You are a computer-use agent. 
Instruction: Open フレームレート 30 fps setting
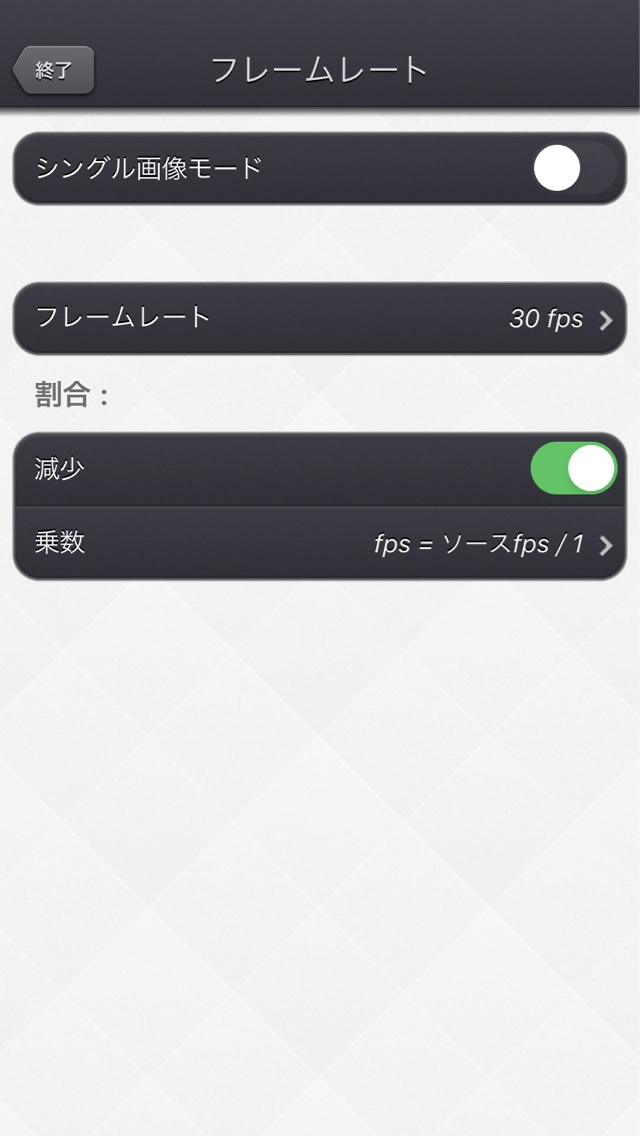coord(320,319)
